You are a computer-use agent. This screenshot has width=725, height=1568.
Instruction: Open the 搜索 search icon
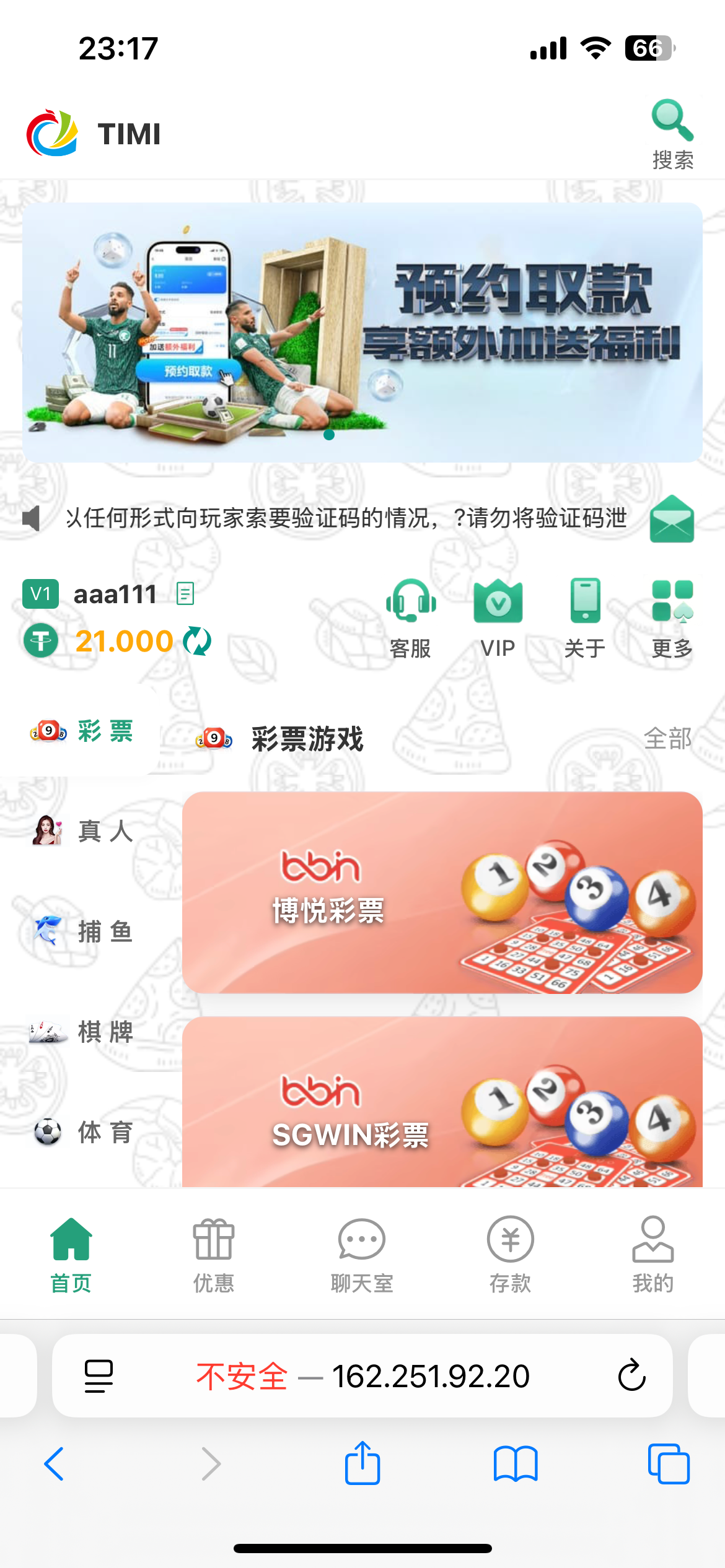click(672, 133)
